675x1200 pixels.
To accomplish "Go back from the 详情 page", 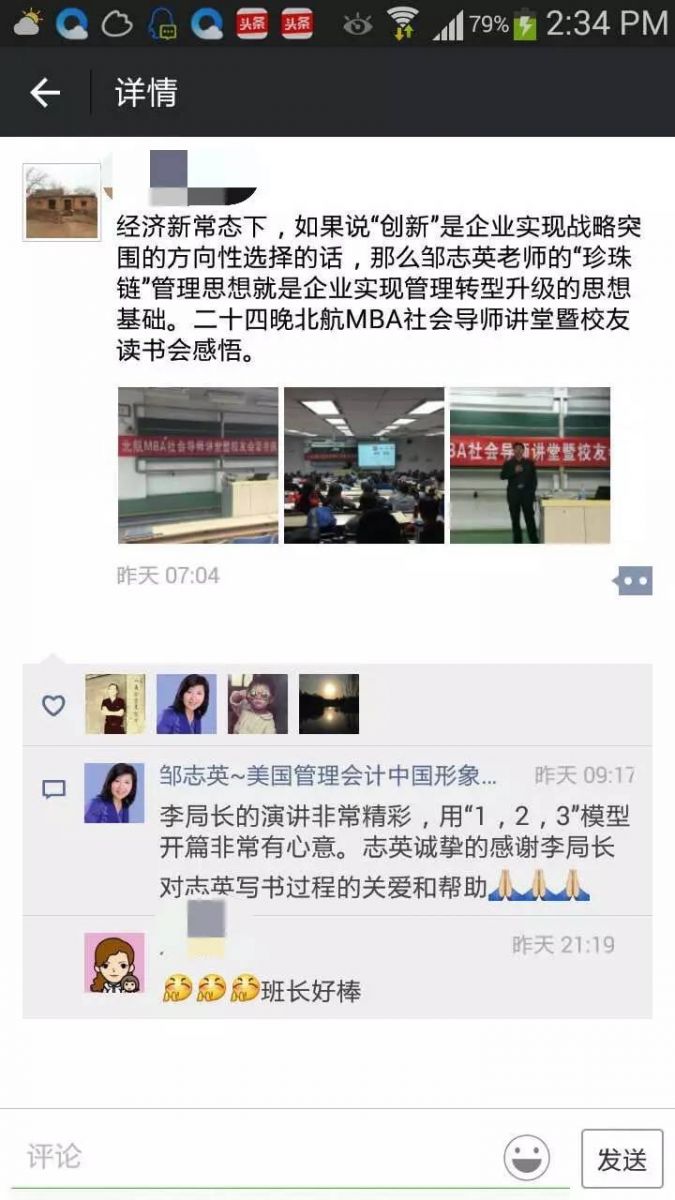I will click(45, 93).
